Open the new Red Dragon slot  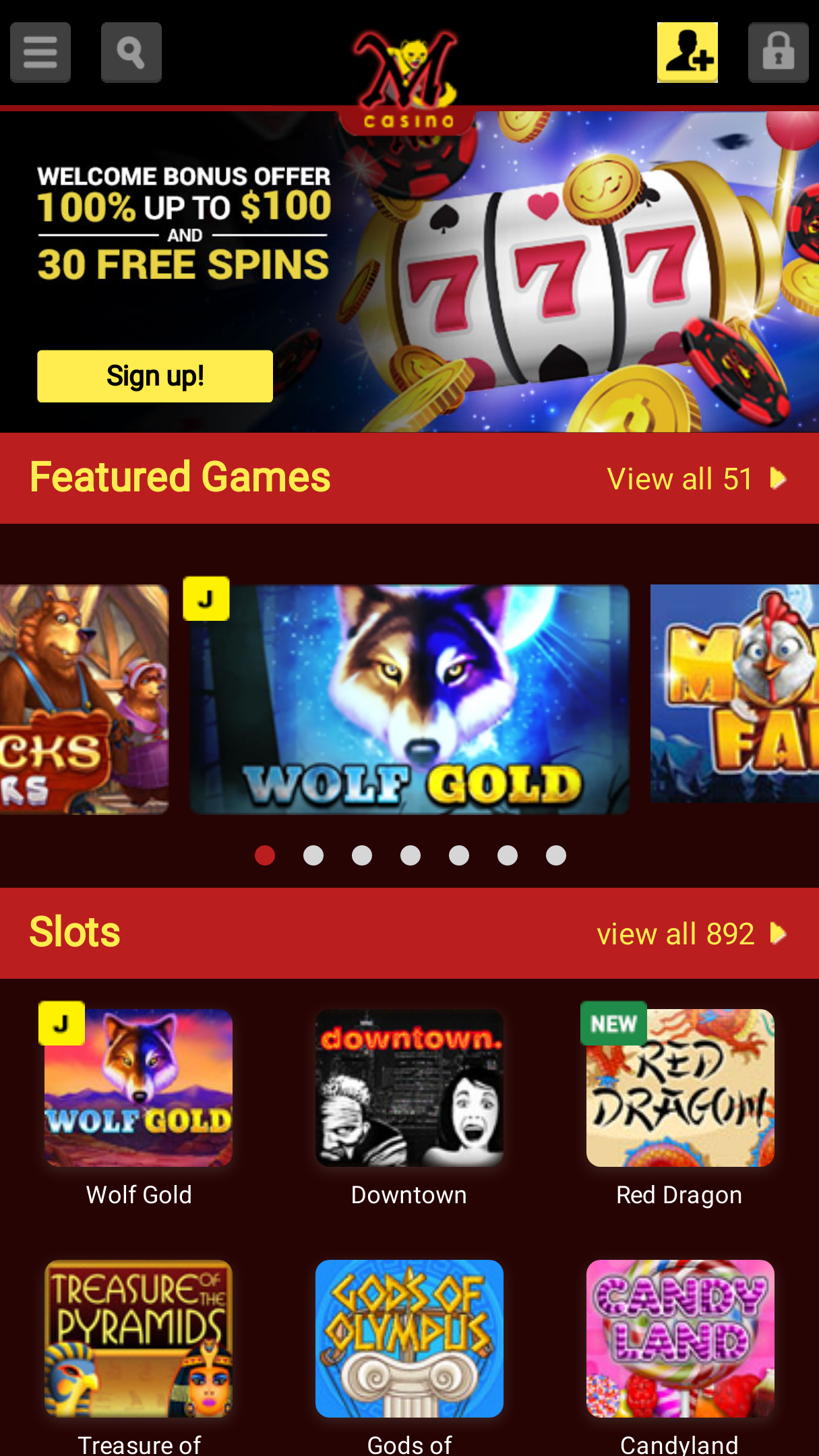pyautogui.click(x=680, y=1088)
